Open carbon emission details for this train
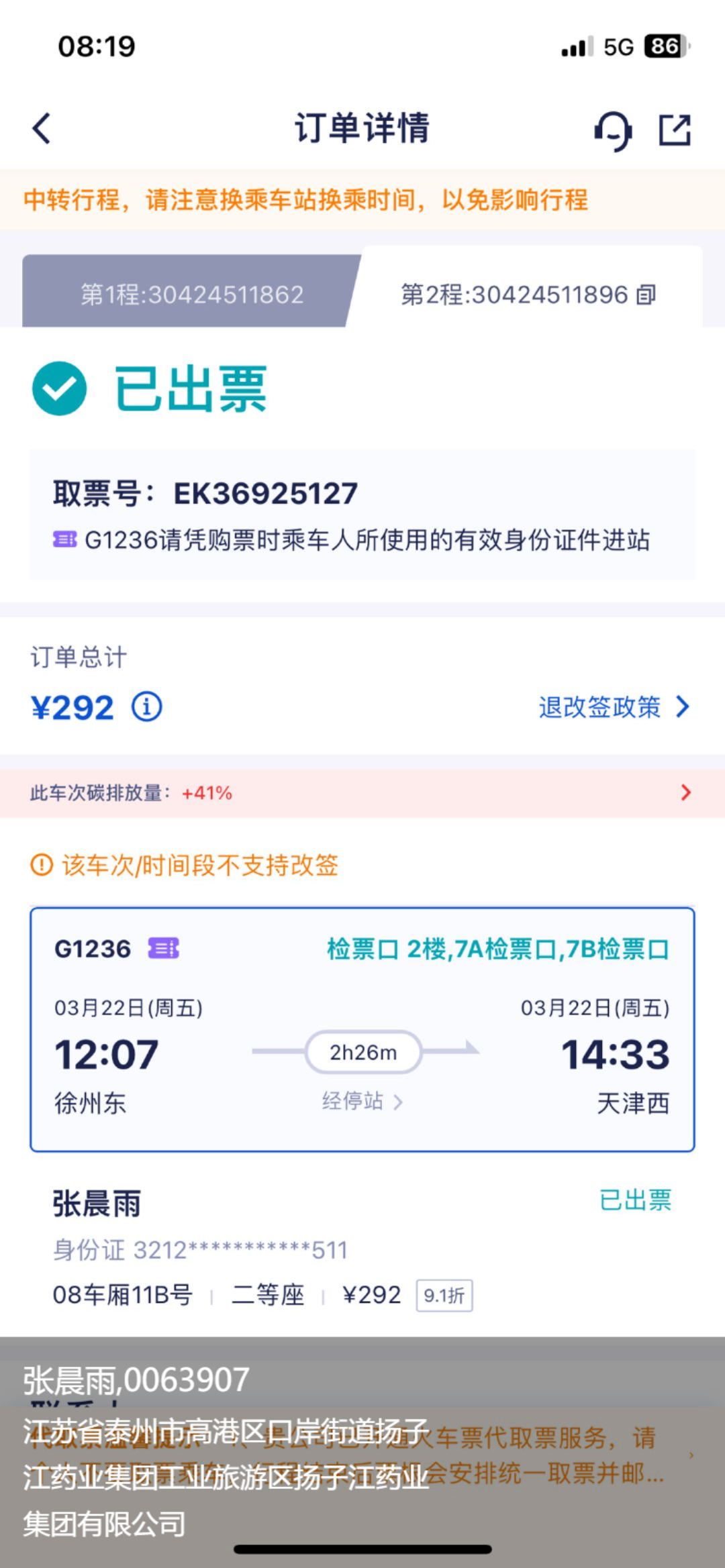This screenshot has width=725, height=1568. [x=362, y=793]
